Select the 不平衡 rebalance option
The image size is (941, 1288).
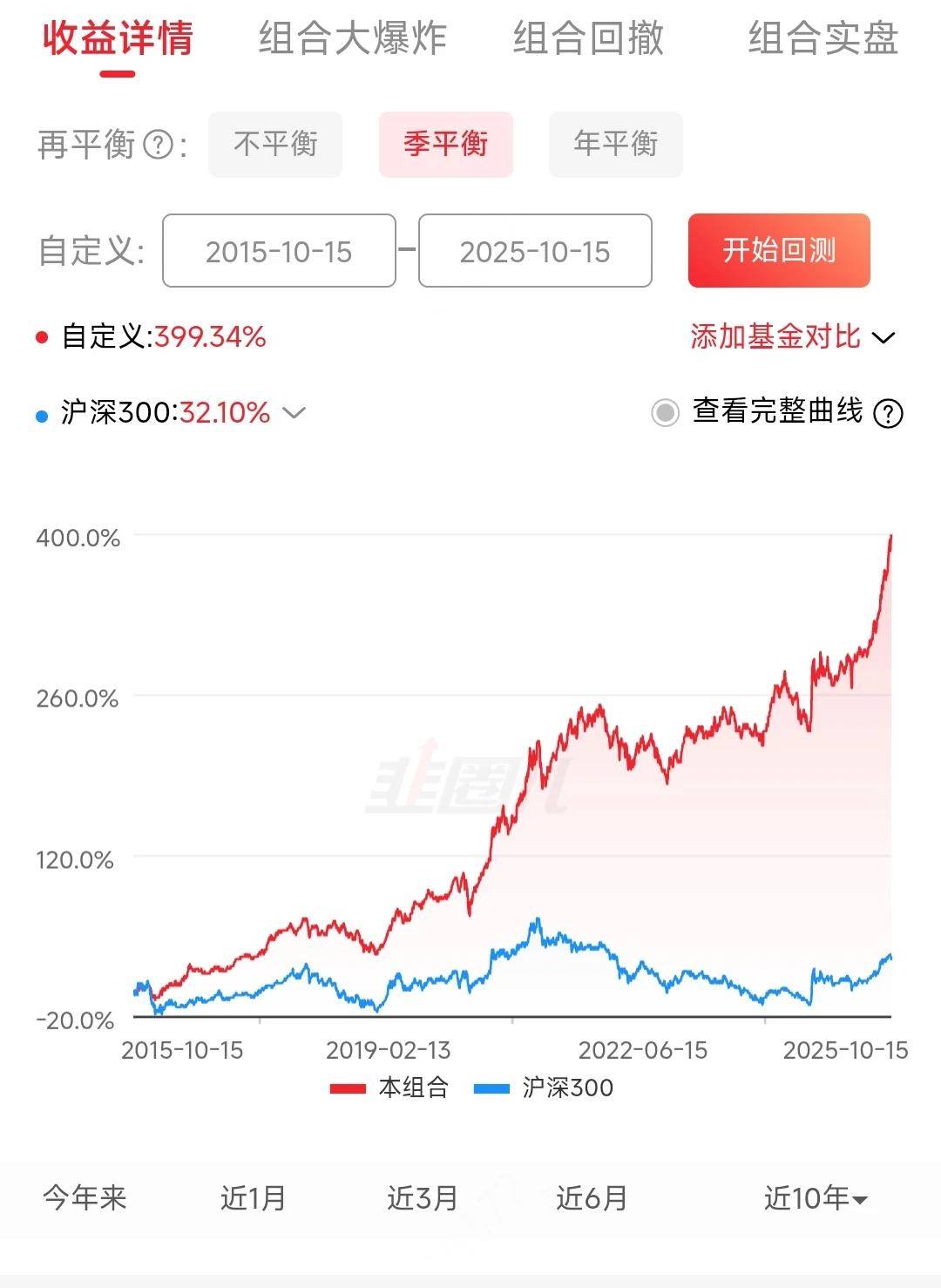tap(275, 145)
